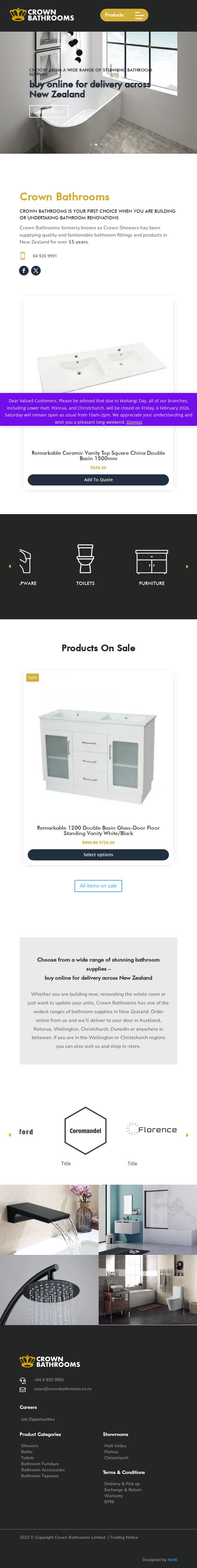Tap the Online Store button
This screenshot has height=1568, width=197.
49,112
